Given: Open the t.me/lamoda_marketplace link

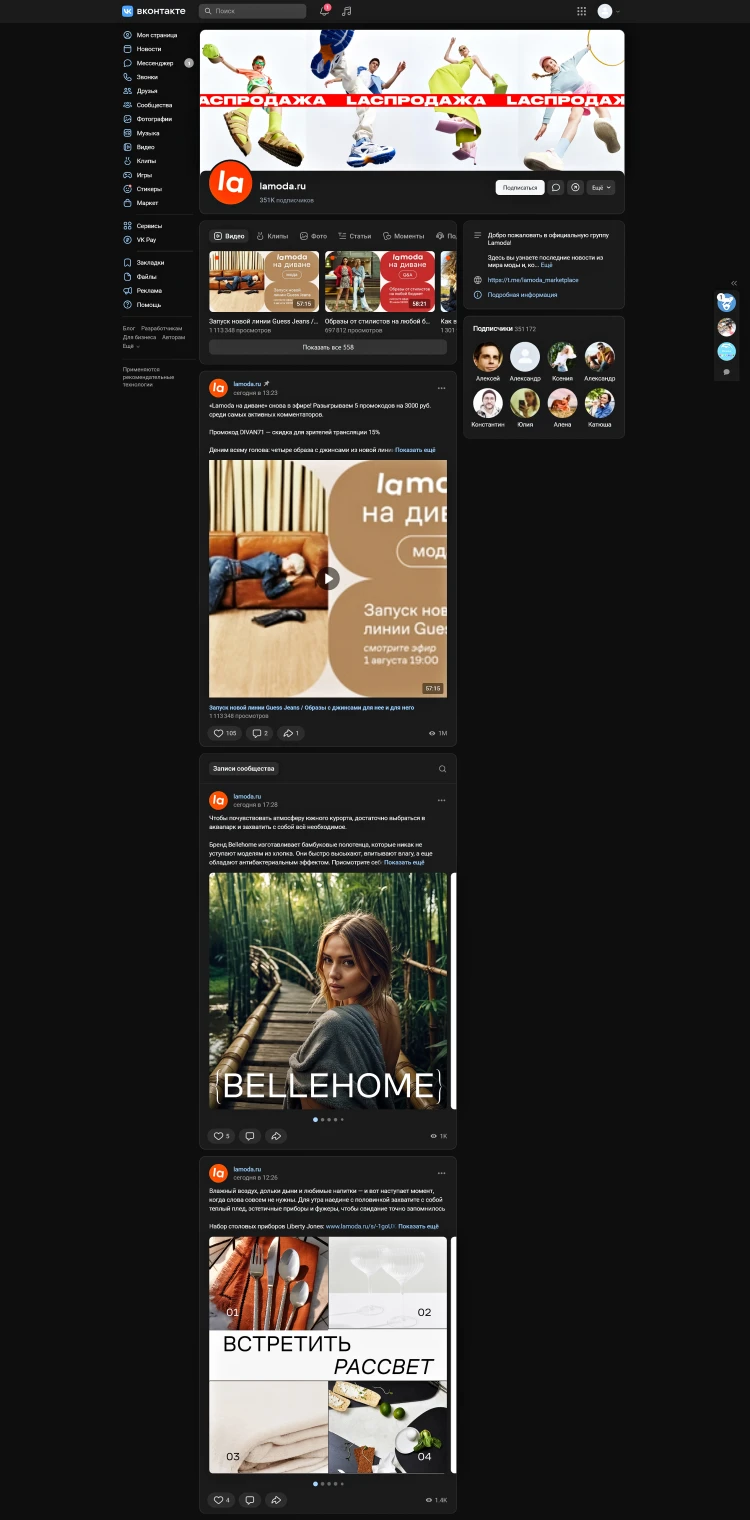Looking at the screenshot, I should [x=532, y=280].
